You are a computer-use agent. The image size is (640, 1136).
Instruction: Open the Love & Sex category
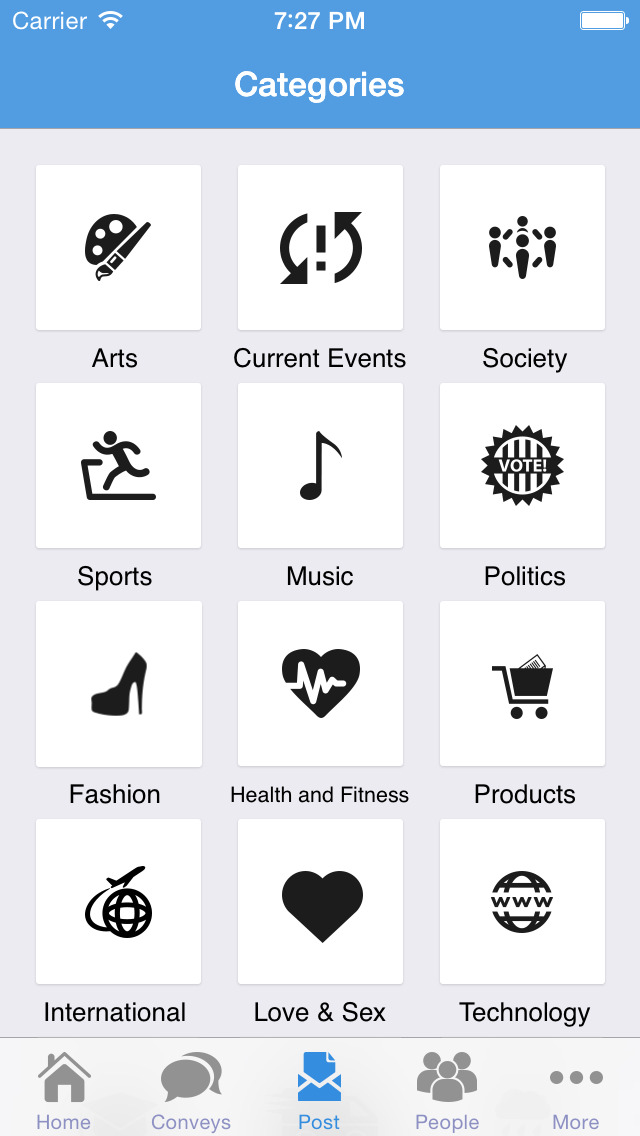coord(320,902)
